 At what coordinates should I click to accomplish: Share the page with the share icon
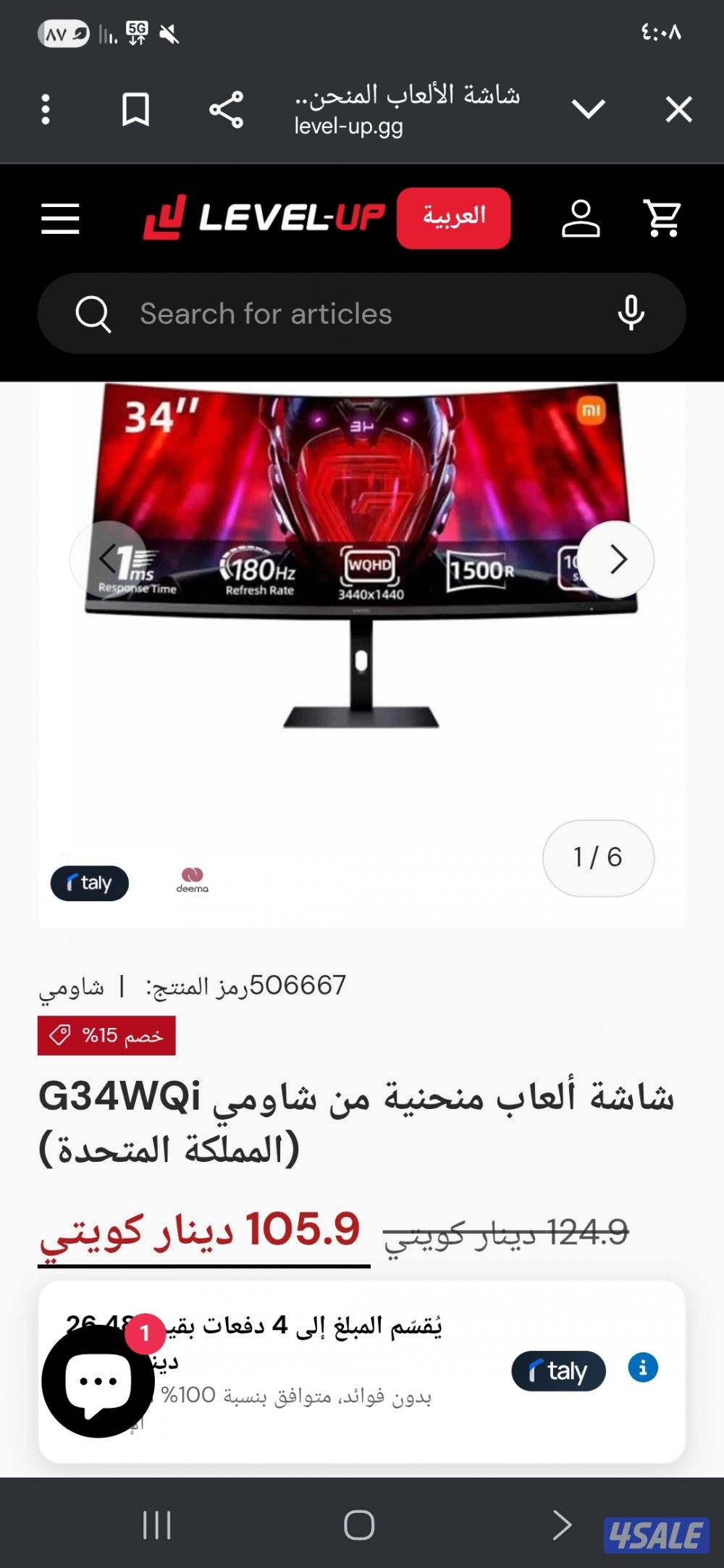pos(225,109)
